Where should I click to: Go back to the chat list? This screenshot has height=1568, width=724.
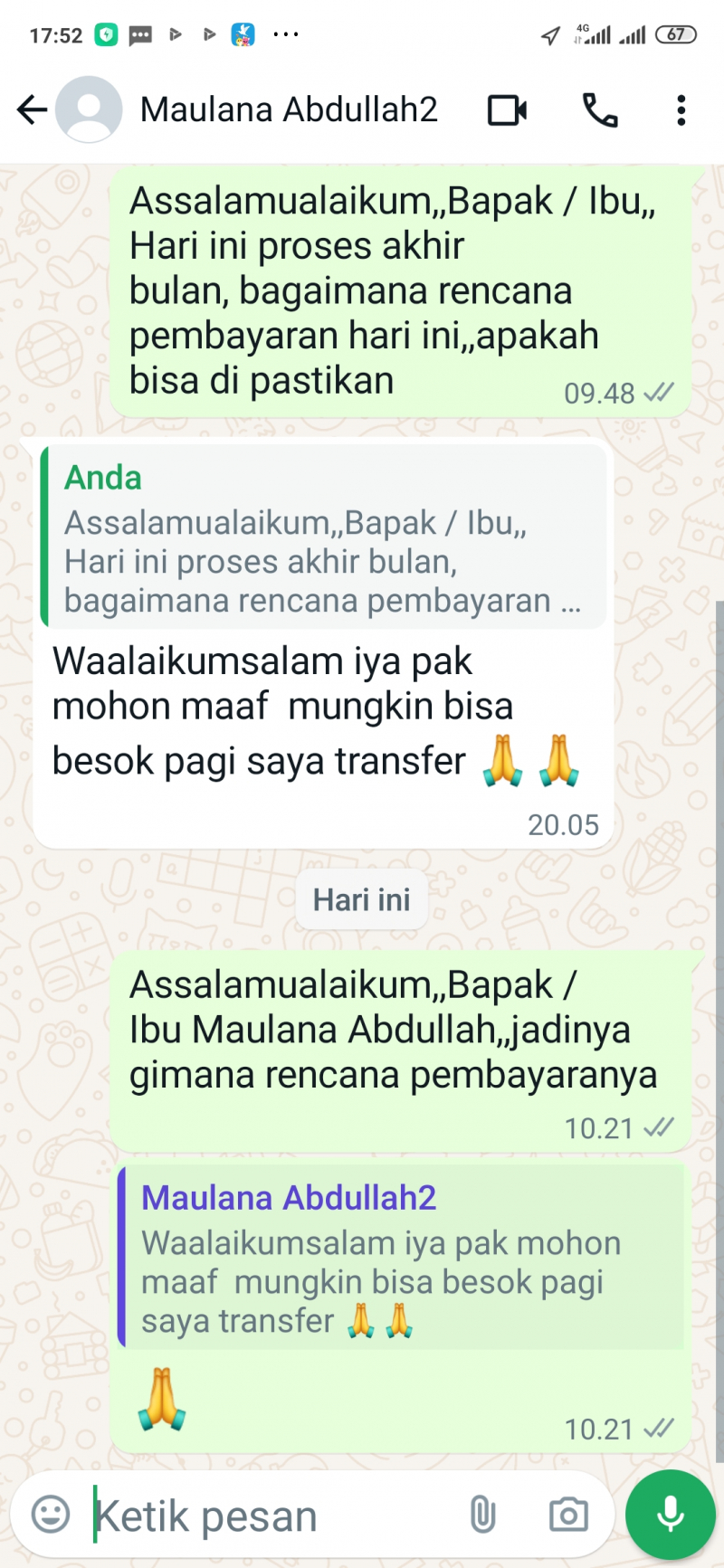pyautogui.click(x=32, y=110)
